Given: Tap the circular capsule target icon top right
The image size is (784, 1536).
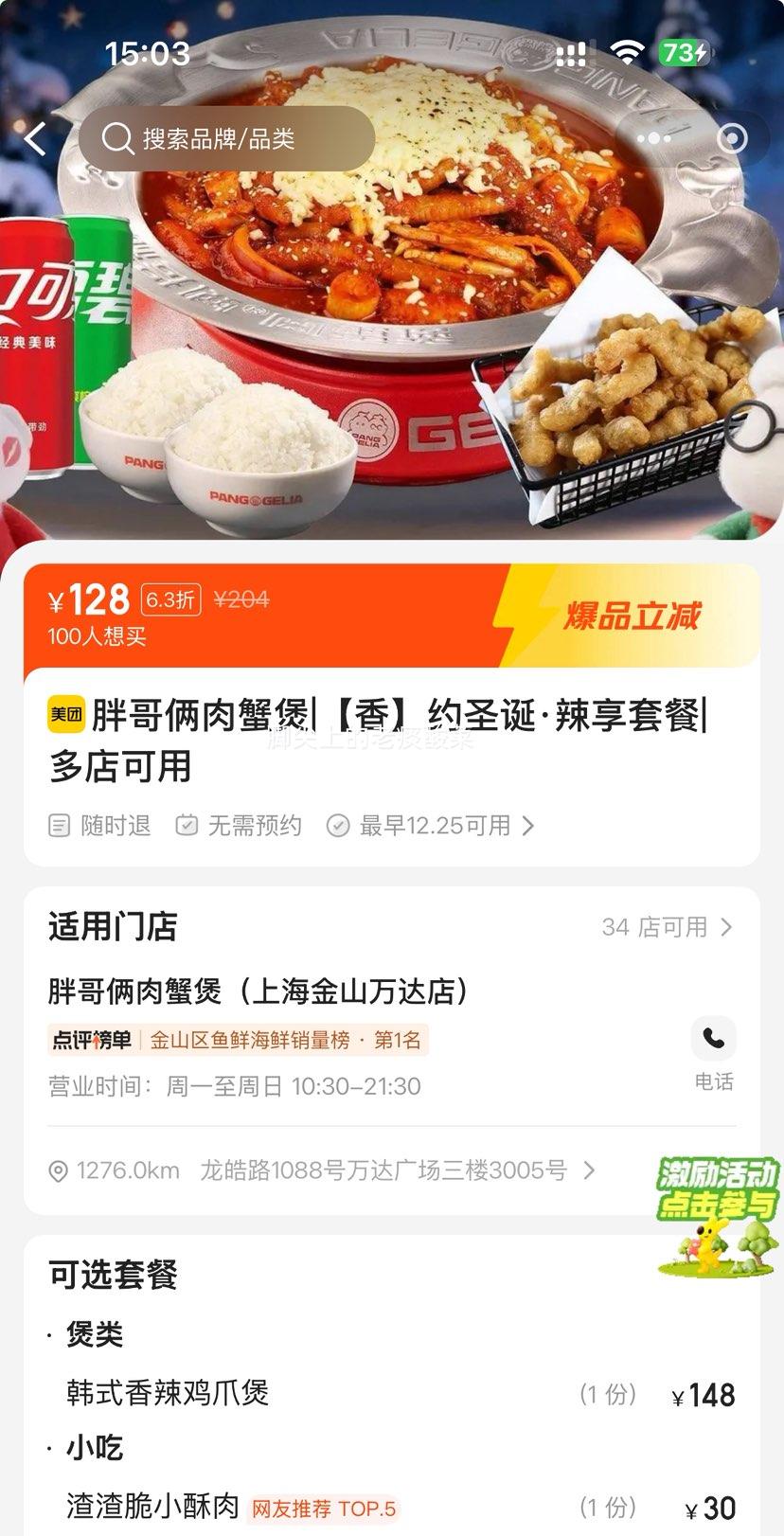Looking at the screenshot, I should [732, 138].
